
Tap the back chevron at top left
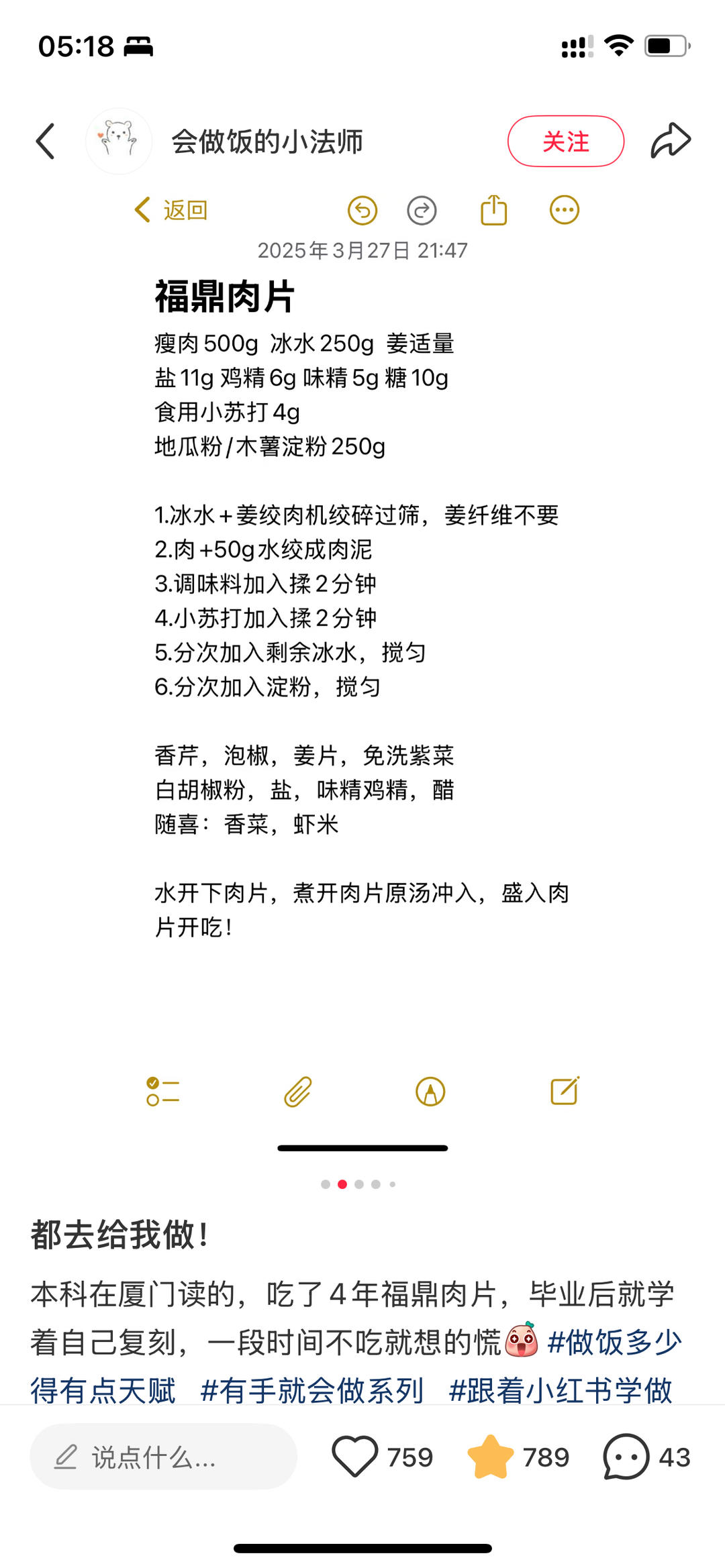click(44, 142)
